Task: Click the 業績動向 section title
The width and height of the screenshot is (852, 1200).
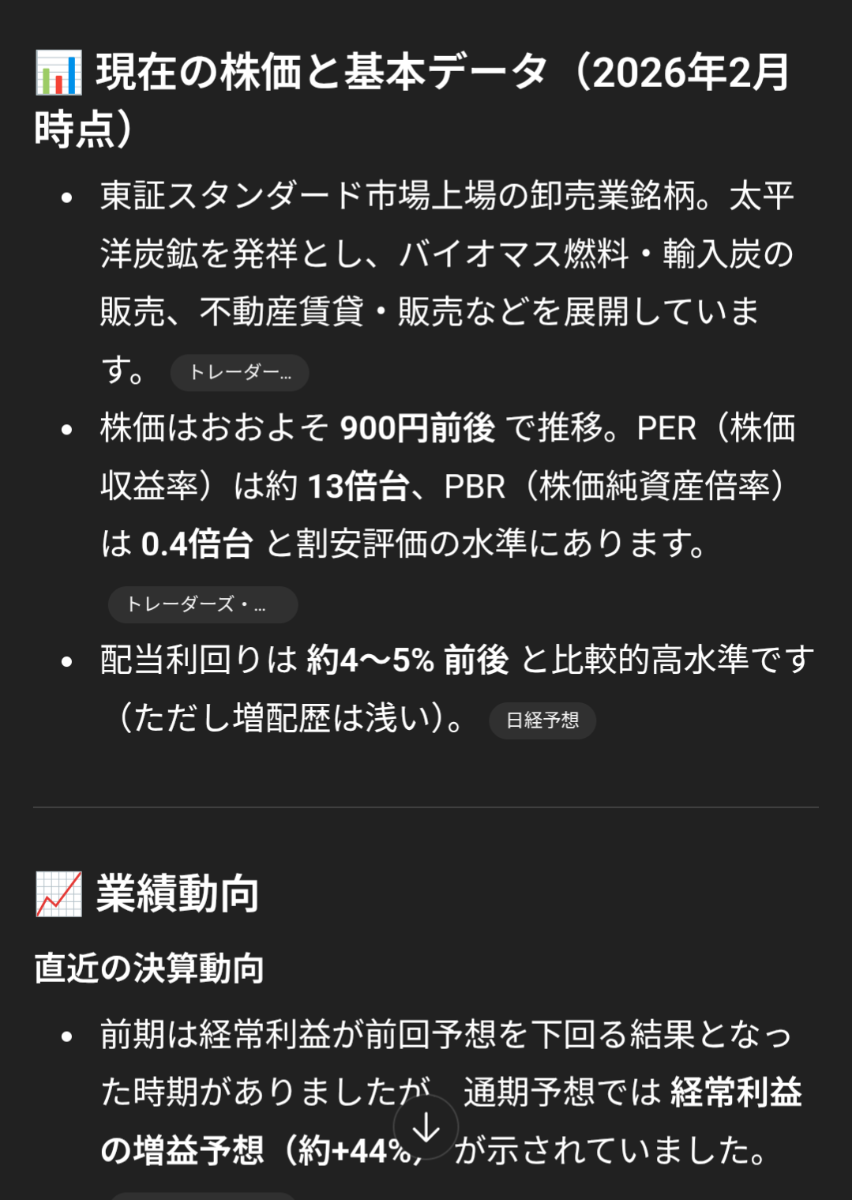Action: pos(176,893)
